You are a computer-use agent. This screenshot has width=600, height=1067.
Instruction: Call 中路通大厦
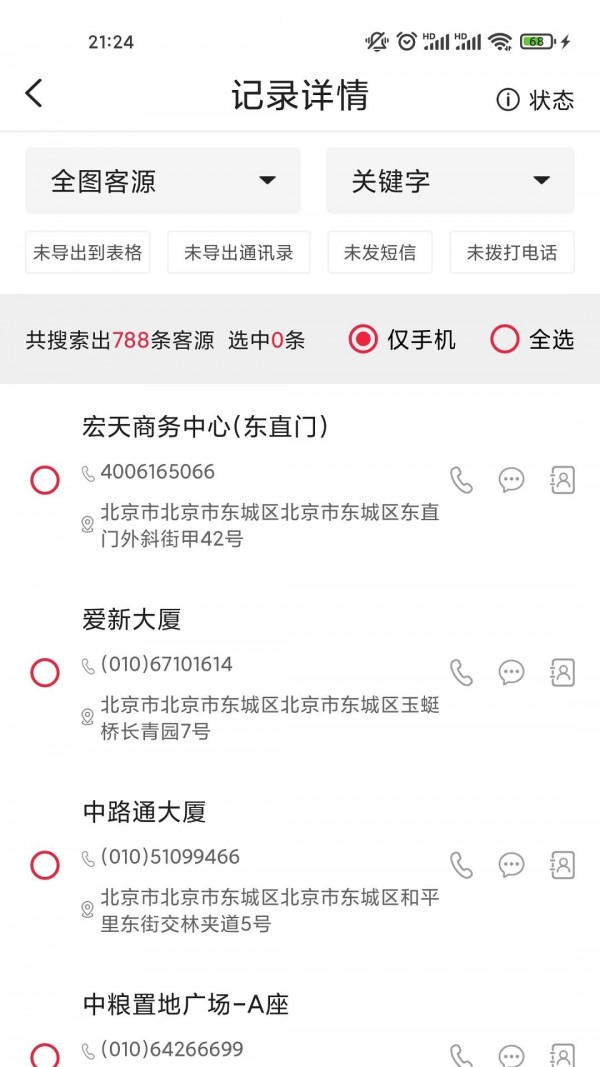(x=461, y=865)
